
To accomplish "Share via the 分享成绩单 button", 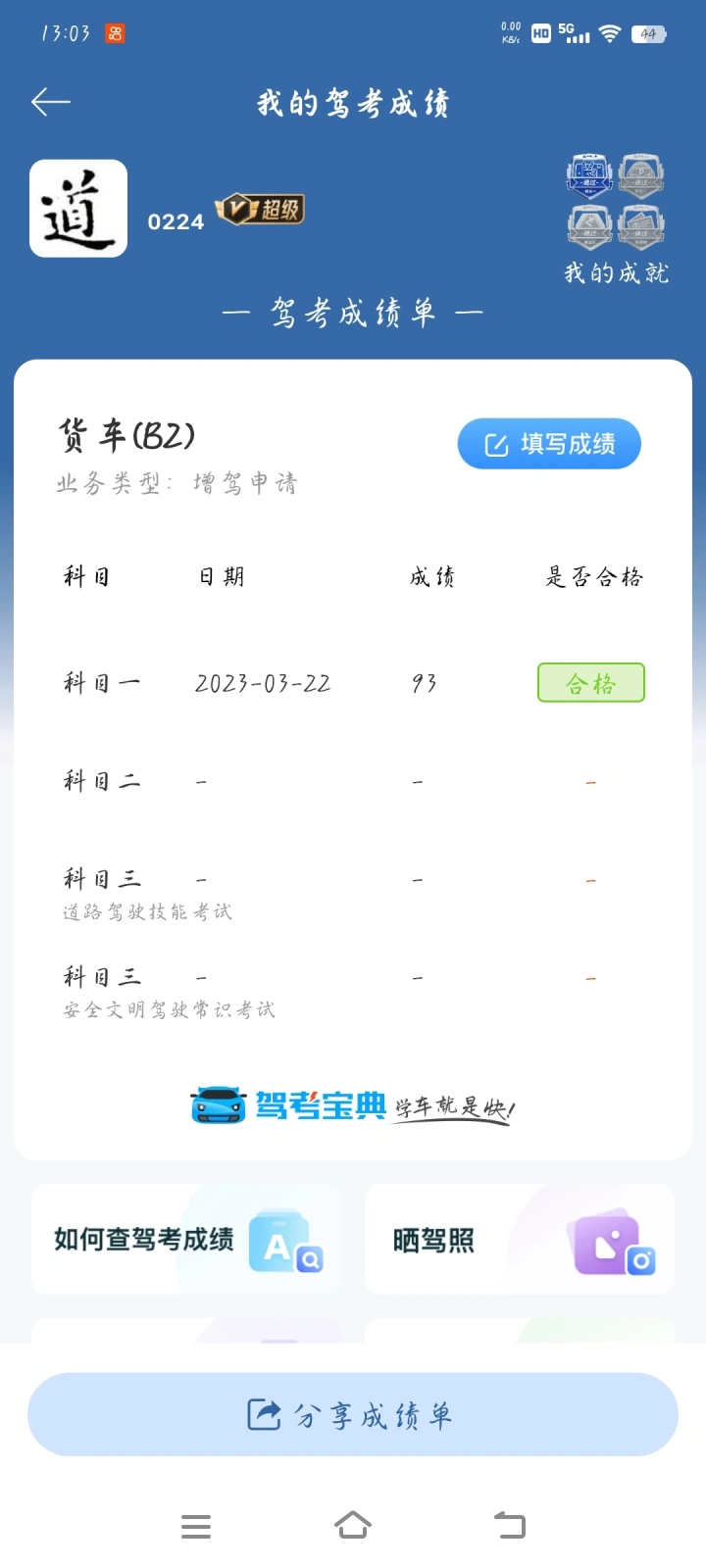I will tap(353, 1414).
